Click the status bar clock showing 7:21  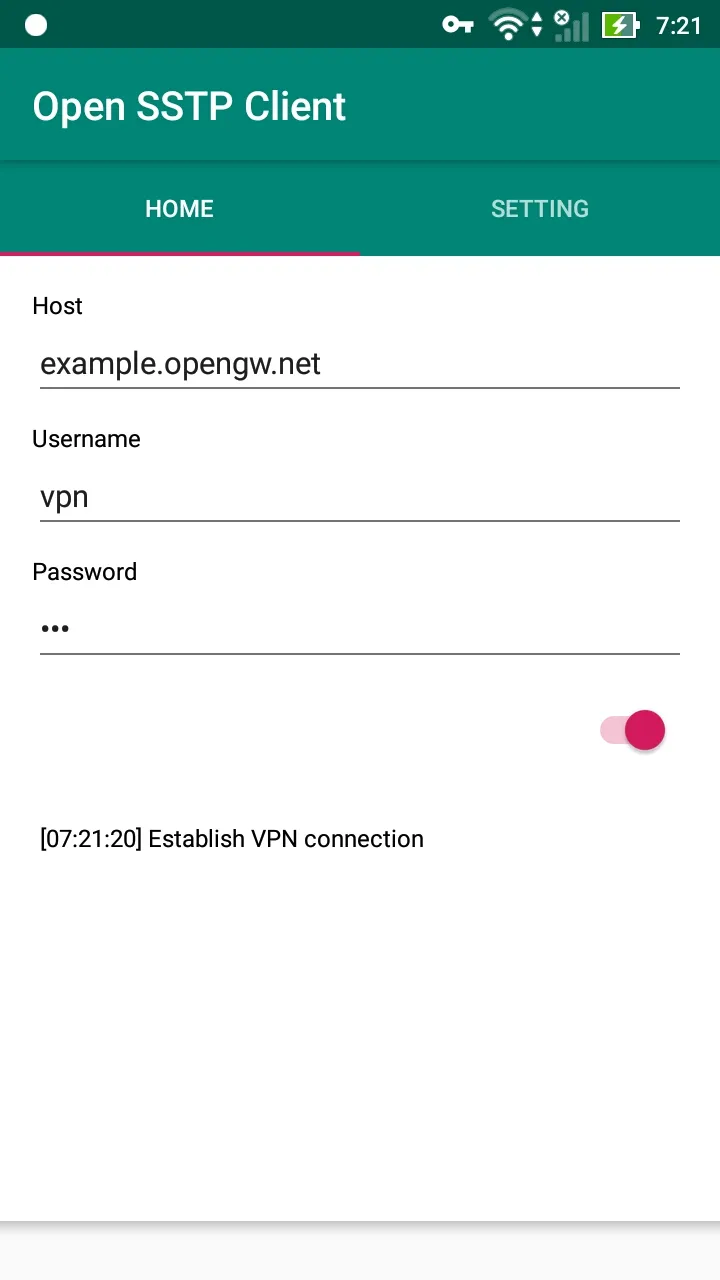pos(679,24)
